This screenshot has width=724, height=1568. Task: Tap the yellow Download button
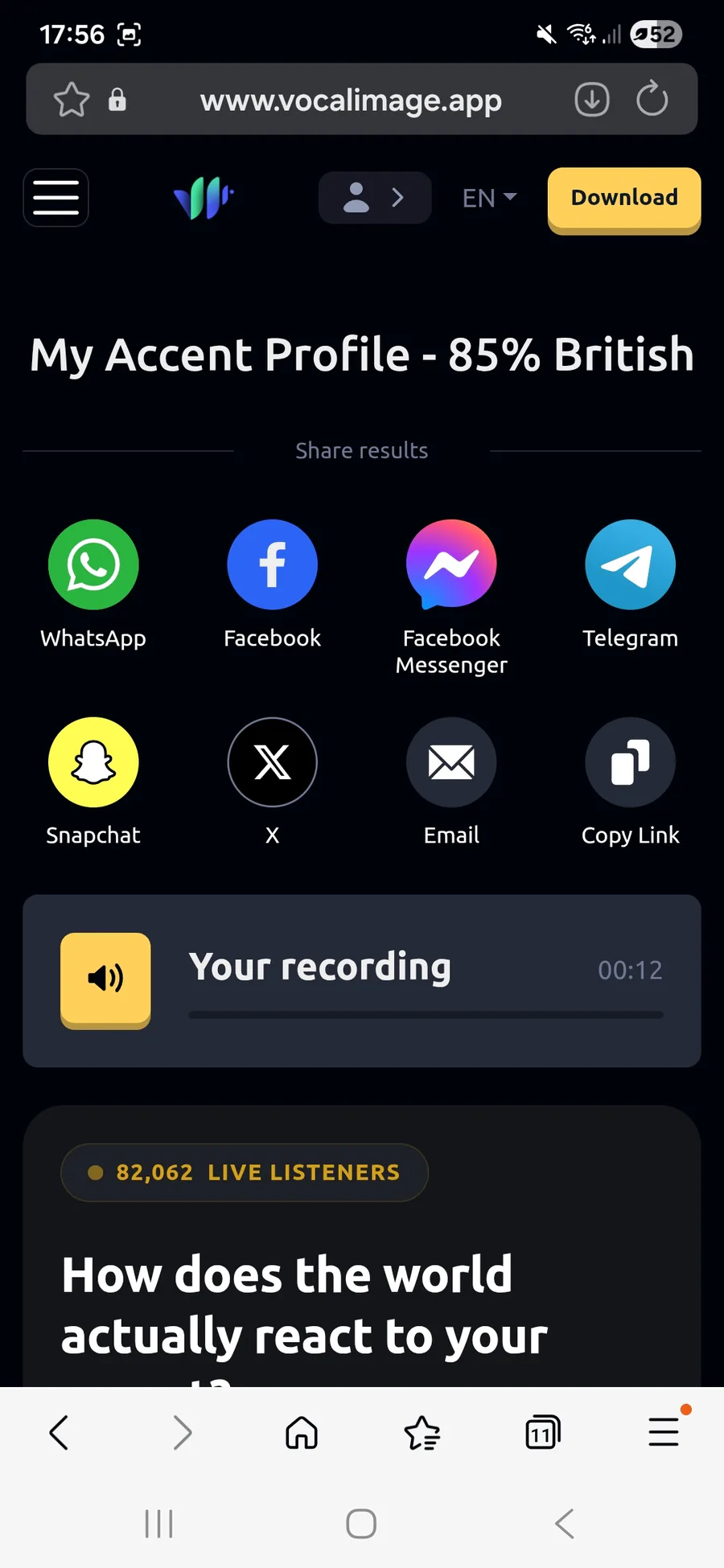(623, 198)
